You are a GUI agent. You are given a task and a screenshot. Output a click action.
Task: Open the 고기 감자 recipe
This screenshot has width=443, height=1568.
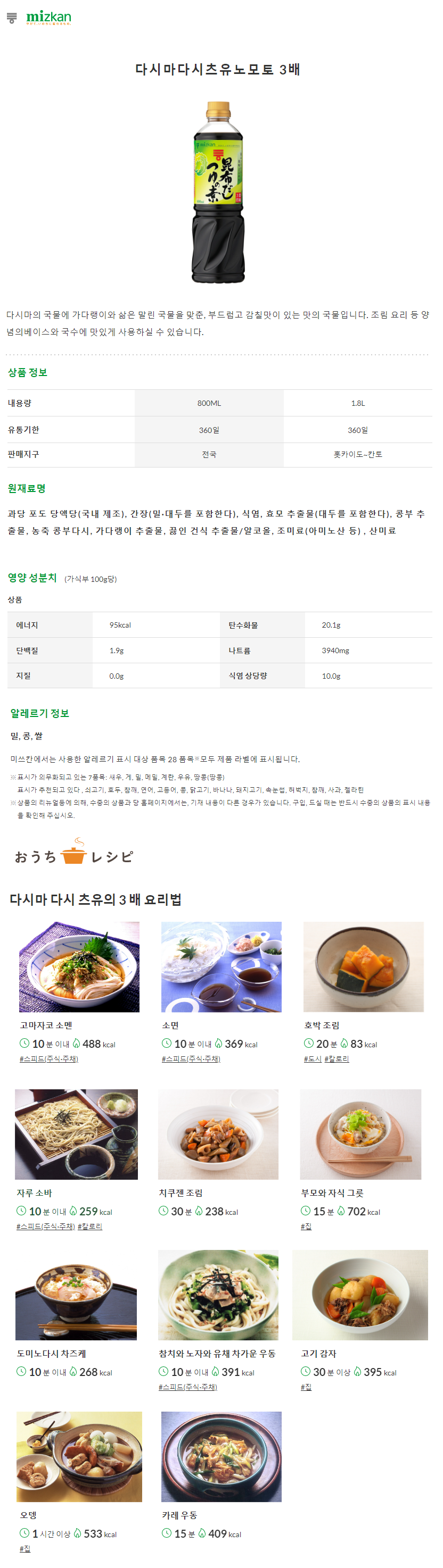click(x=360, y=1296)
